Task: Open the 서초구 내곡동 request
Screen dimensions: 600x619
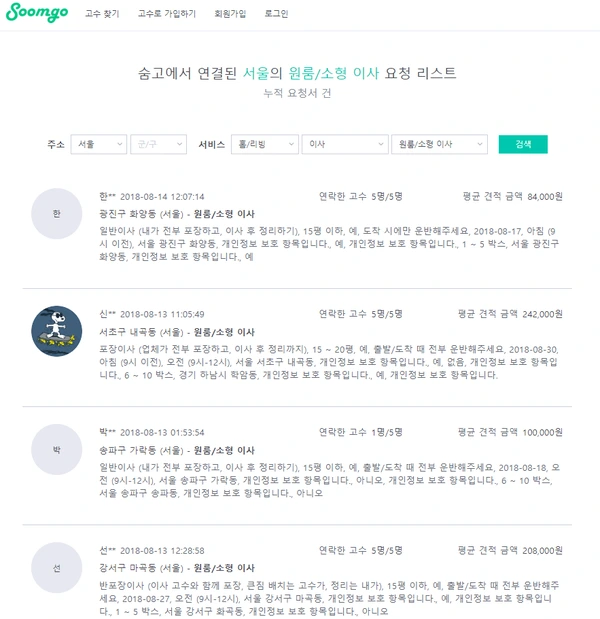Action: pos(177,332)
